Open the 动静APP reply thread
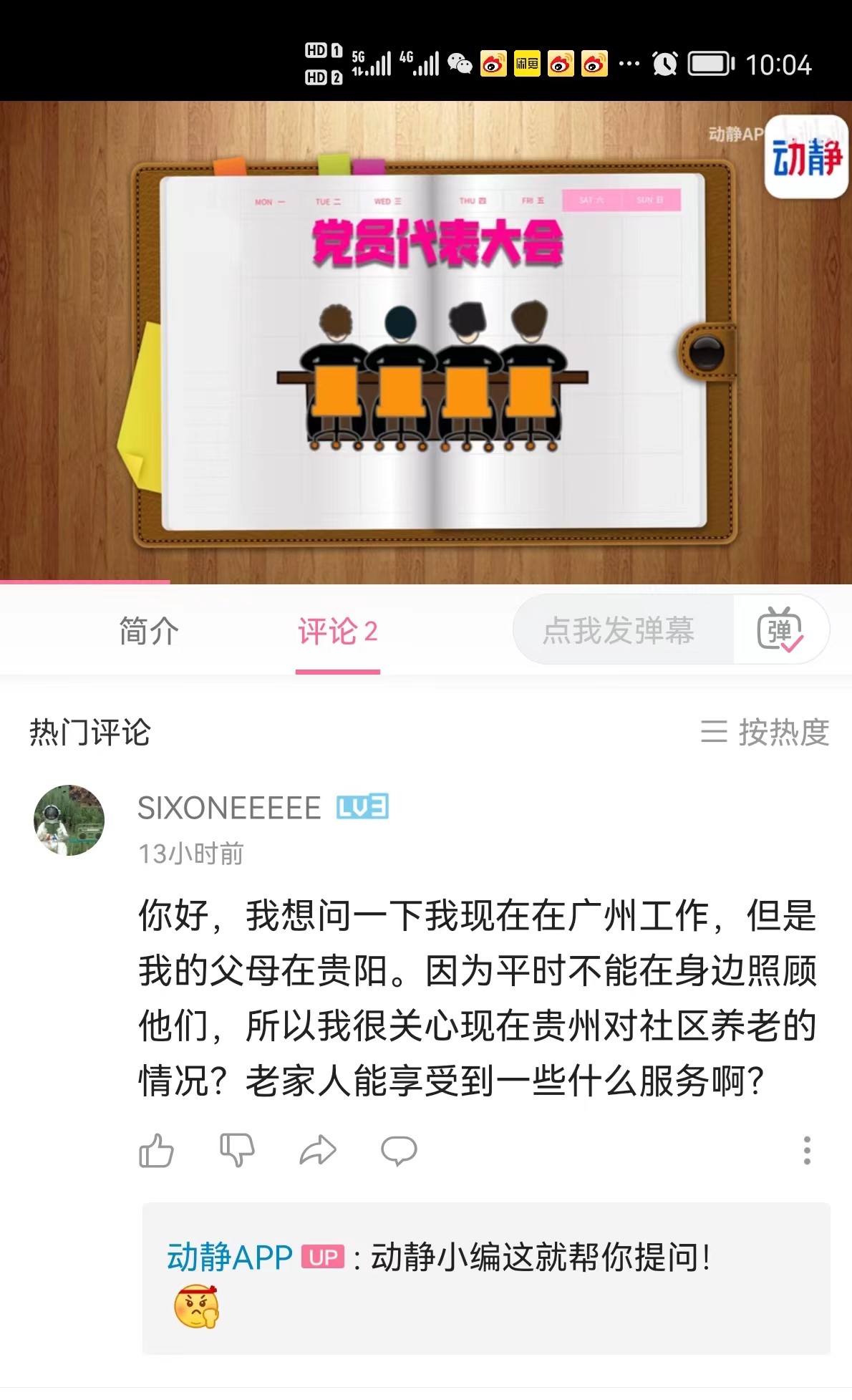 point(485,1278)
